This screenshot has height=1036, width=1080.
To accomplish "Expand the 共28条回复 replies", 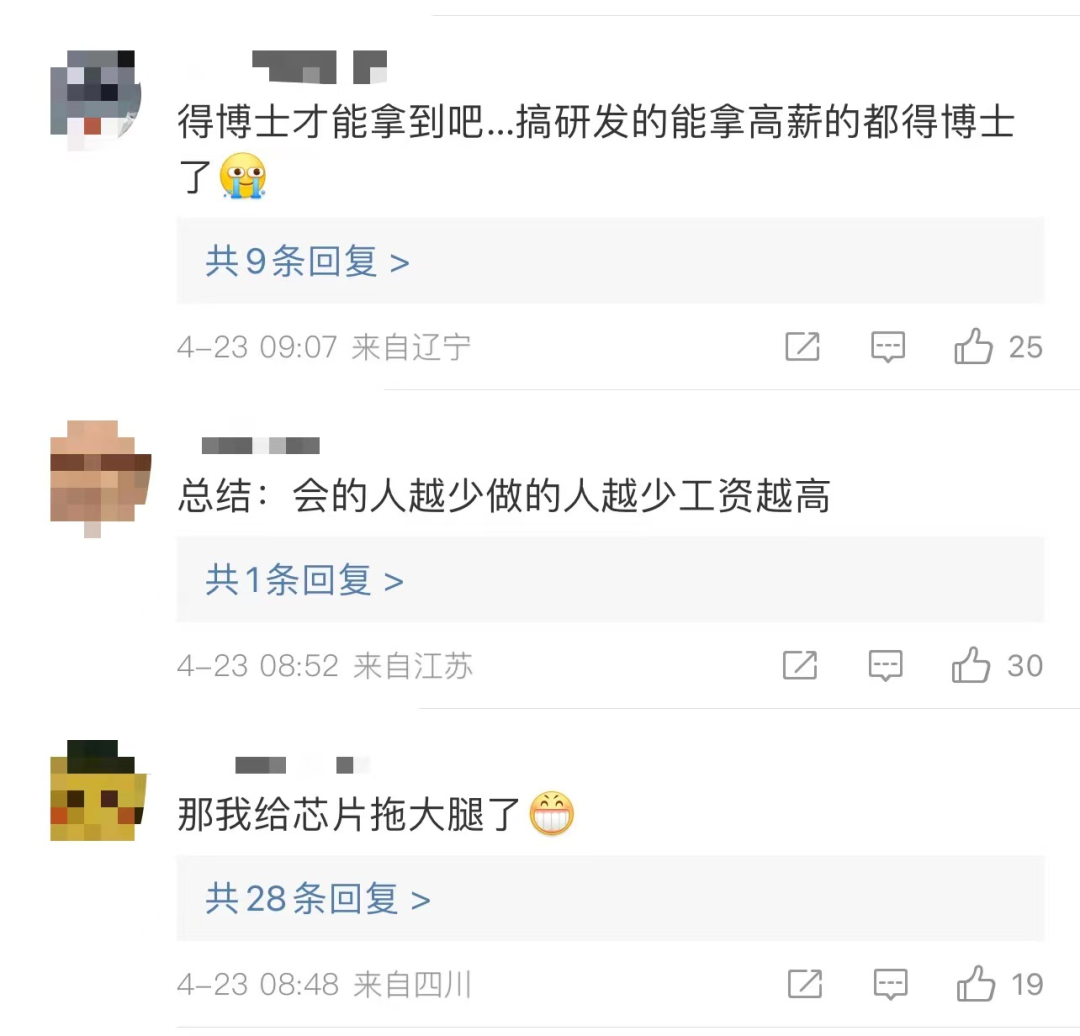I will coord(317,899).
